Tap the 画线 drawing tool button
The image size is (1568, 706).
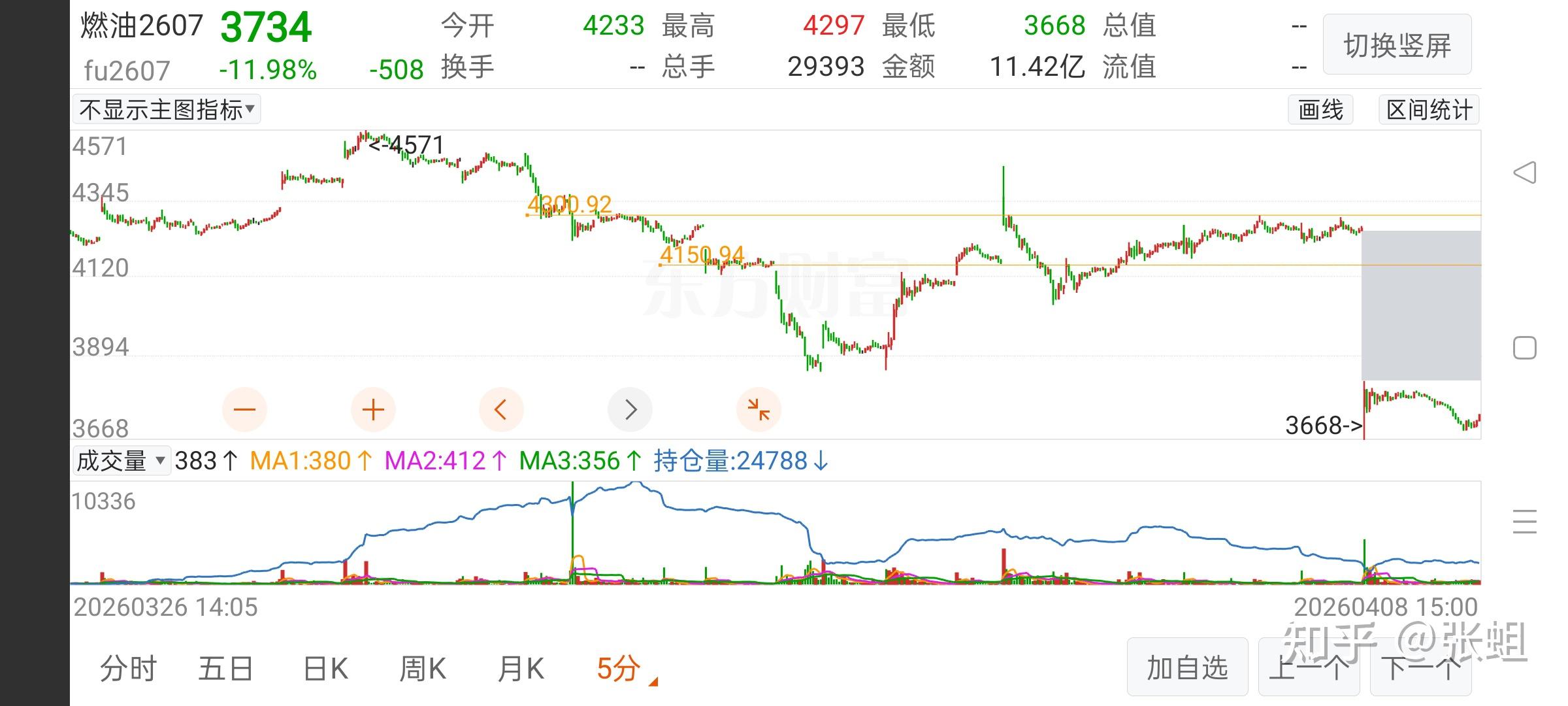click(1320, 110)
